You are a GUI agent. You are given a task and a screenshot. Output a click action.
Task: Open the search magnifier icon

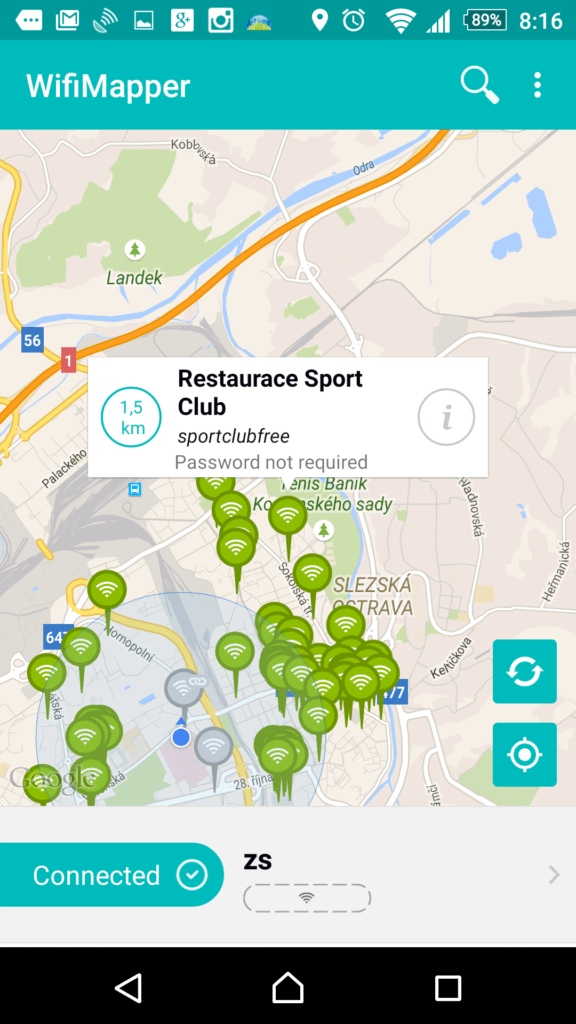coord(480,85)
